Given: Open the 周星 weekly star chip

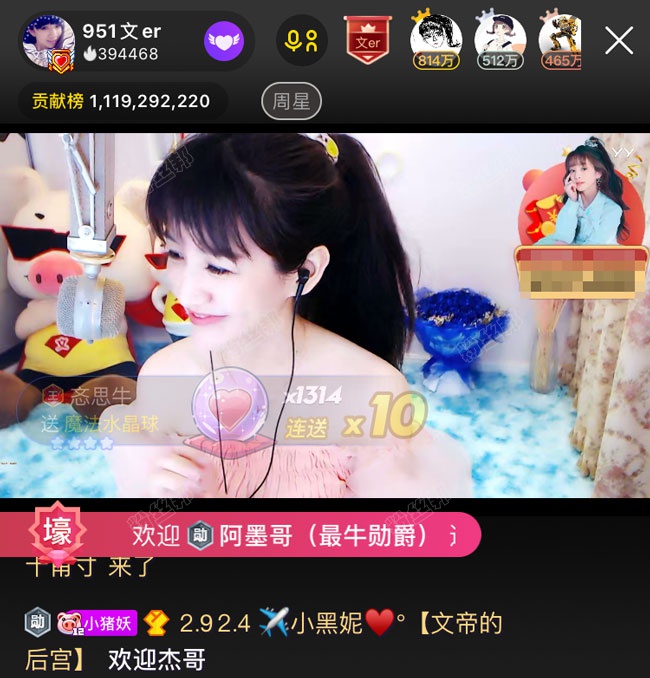Looking at the screenshot, I should tap(291, 101).
